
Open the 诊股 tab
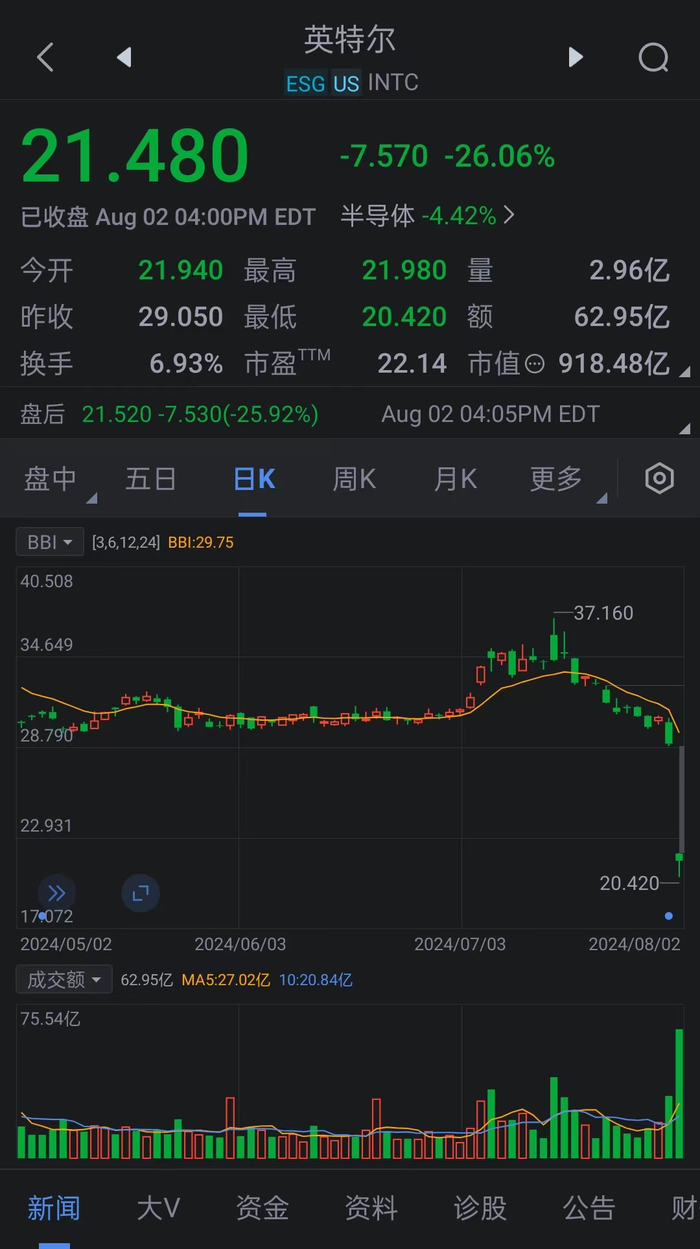click(x=480, y=1208)
